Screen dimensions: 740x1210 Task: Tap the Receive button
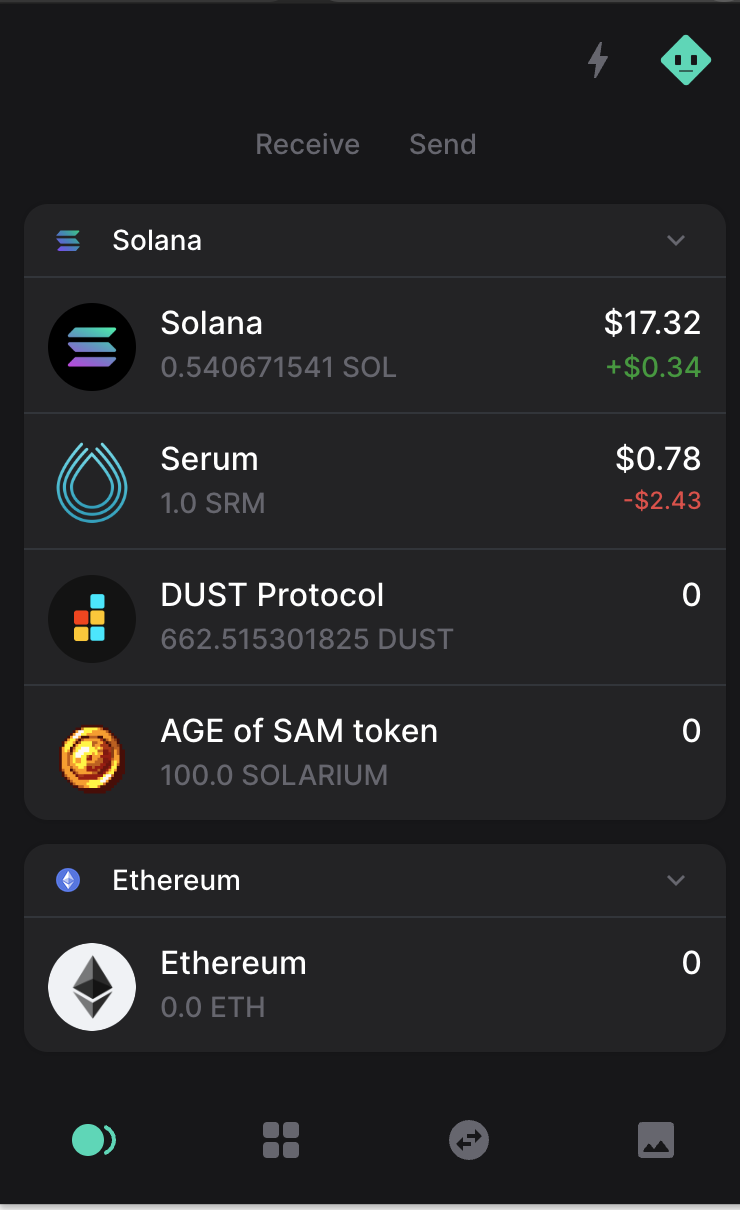click(307, 144)
